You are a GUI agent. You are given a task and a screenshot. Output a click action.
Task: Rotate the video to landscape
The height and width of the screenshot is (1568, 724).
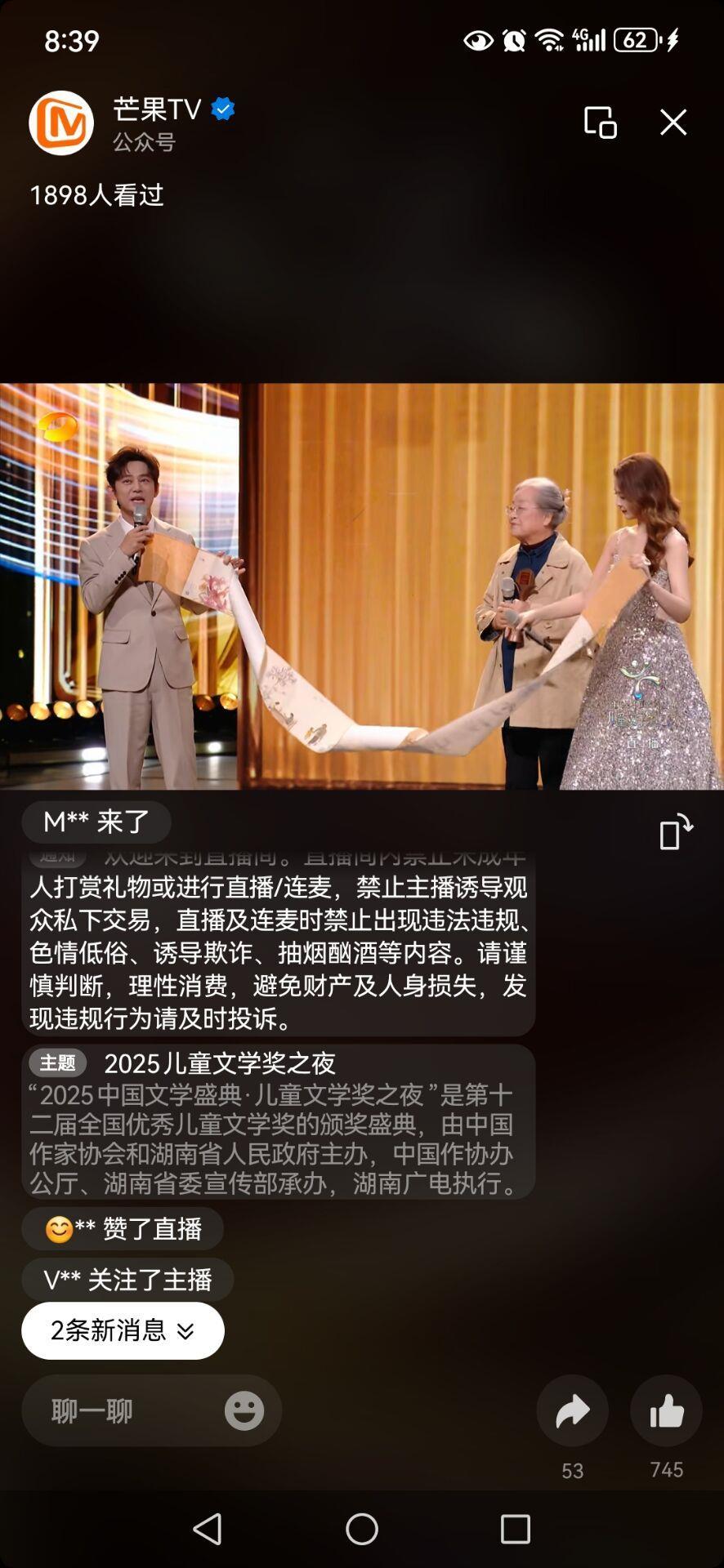[676, 832]
